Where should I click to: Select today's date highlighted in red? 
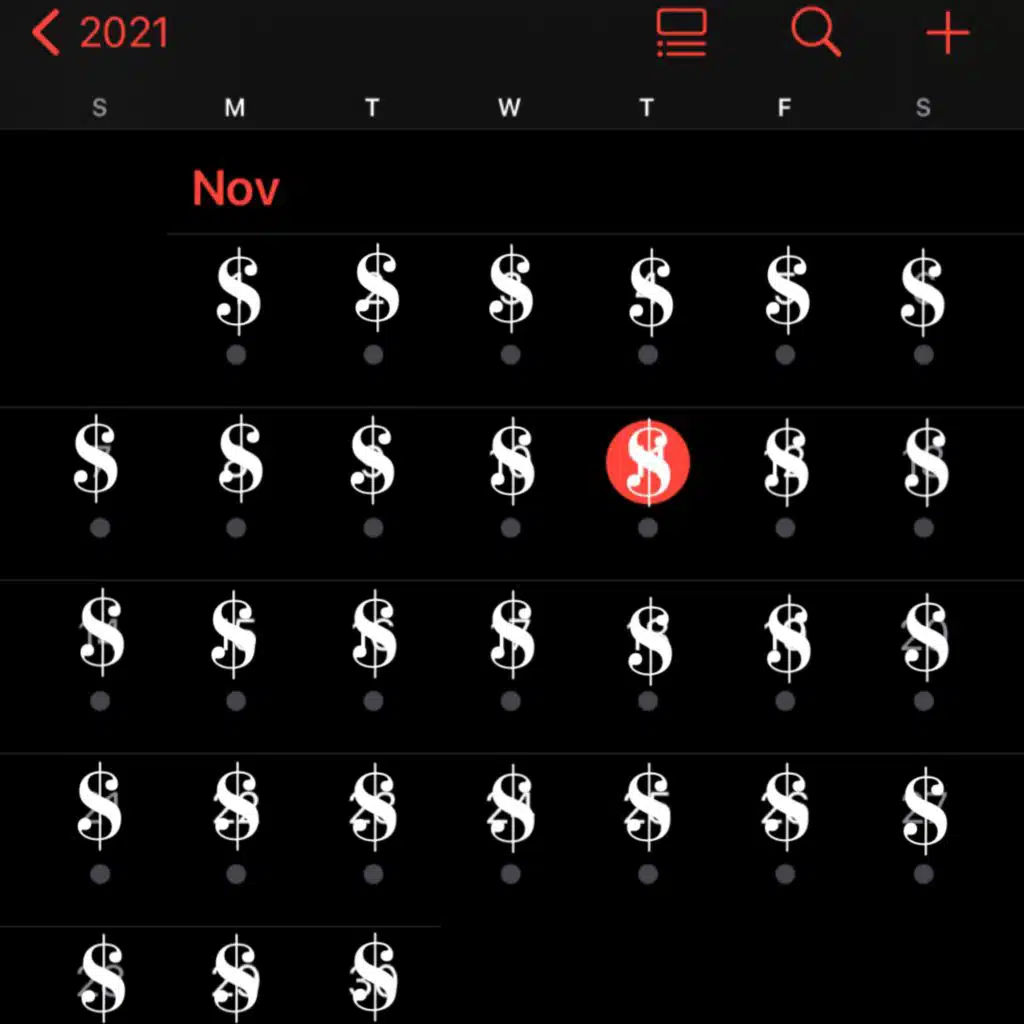tap(648, 462)
